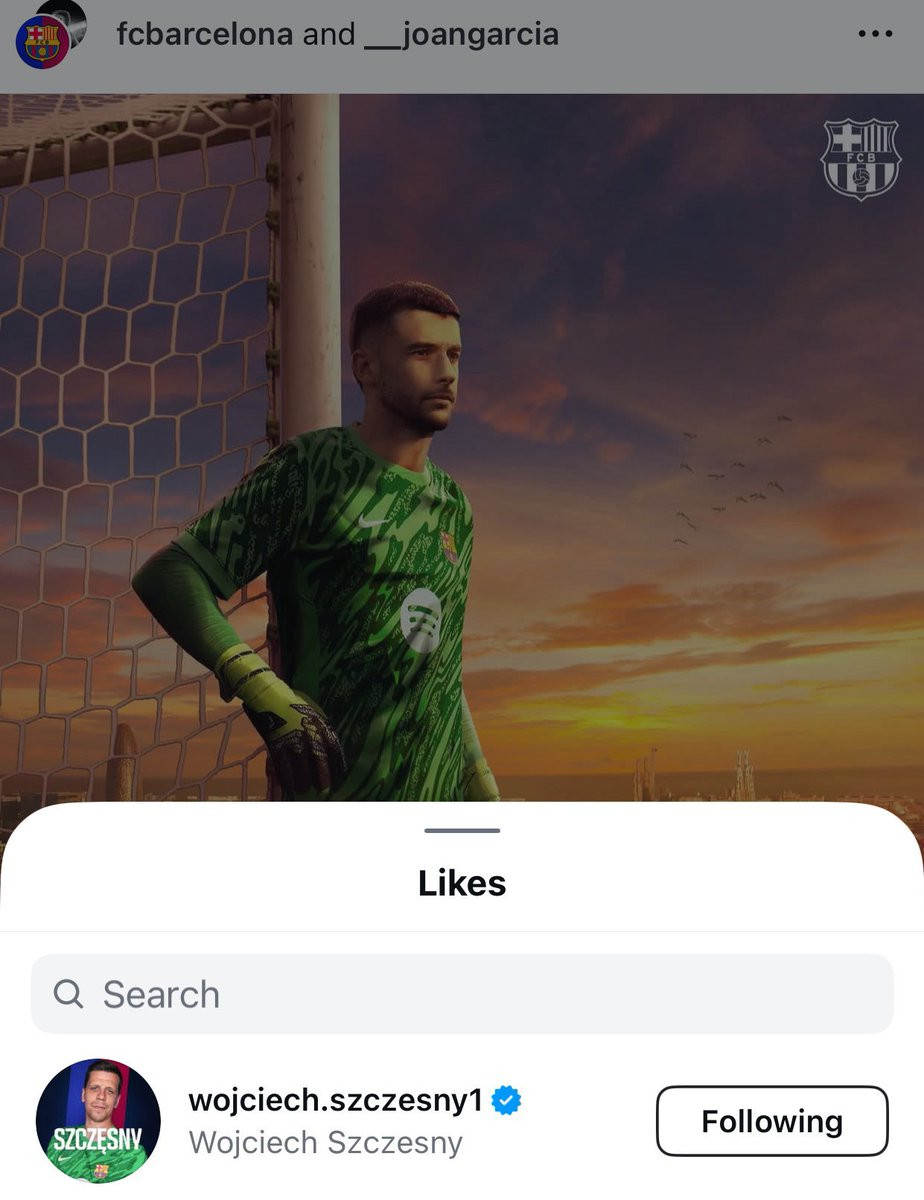The image size is (924, 1200).
Task: Open the fcbarcelona profile picture avatar
Action: (x=43, y=40)
